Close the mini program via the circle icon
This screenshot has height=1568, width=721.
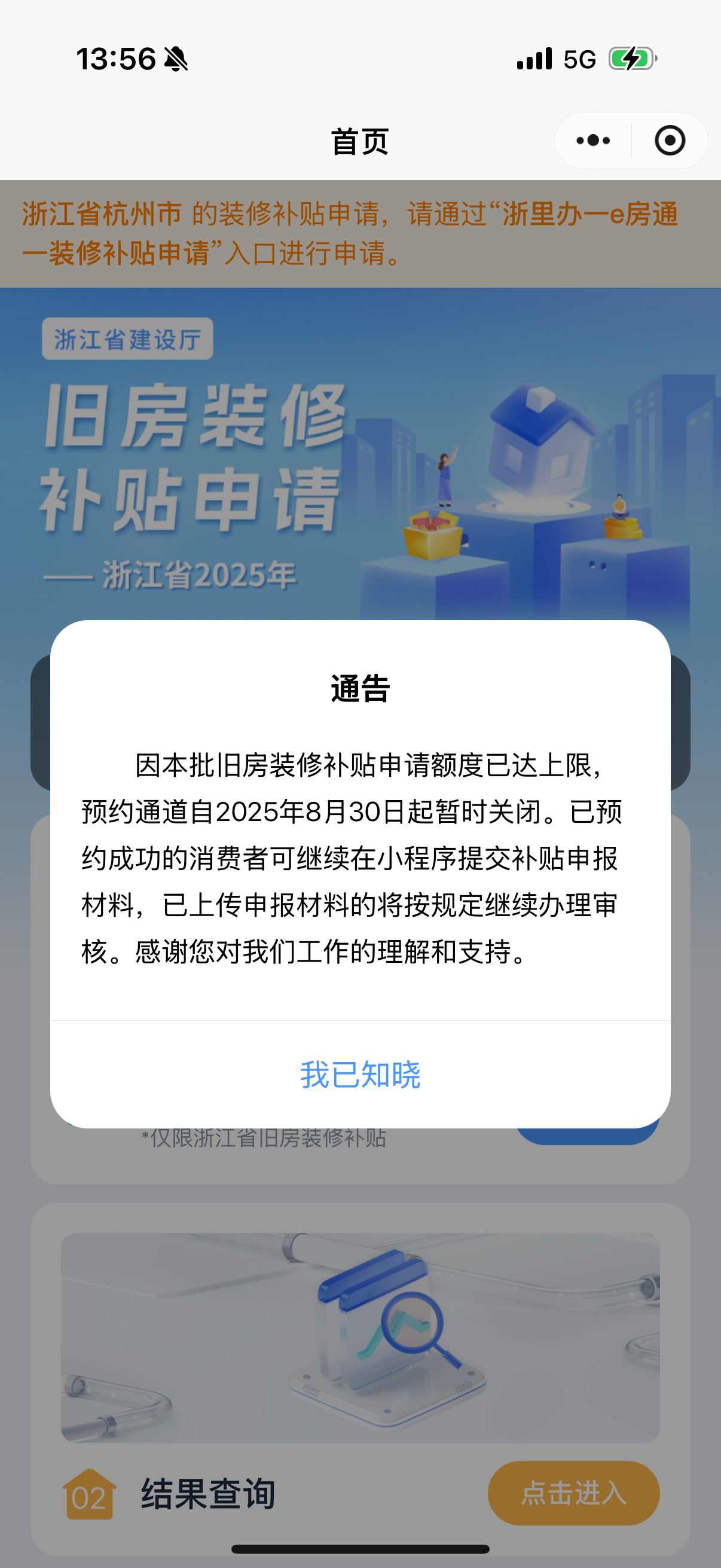tap(670, 141)
